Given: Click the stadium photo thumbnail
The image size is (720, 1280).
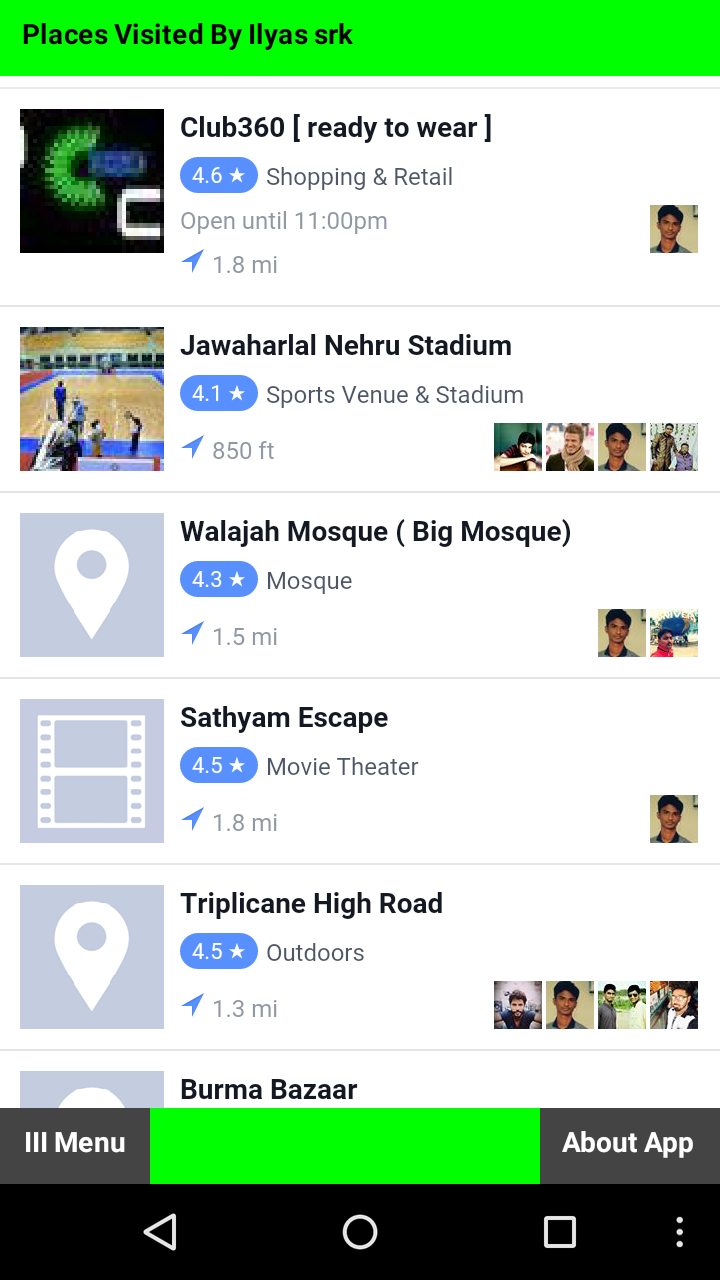Looking at the screenshot, I should [92, 398].
